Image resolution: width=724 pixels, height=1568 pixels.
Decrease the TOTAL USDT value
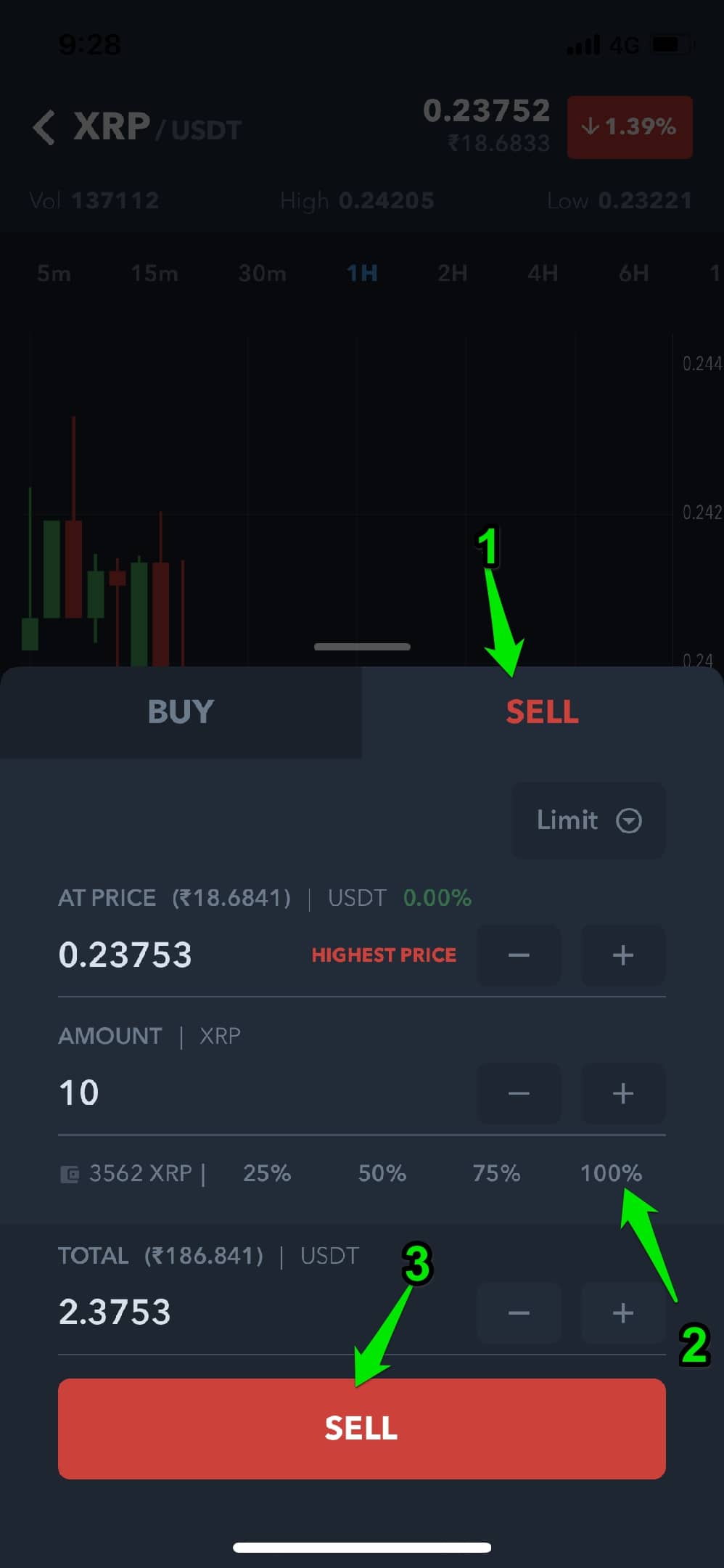(519, 1312)
